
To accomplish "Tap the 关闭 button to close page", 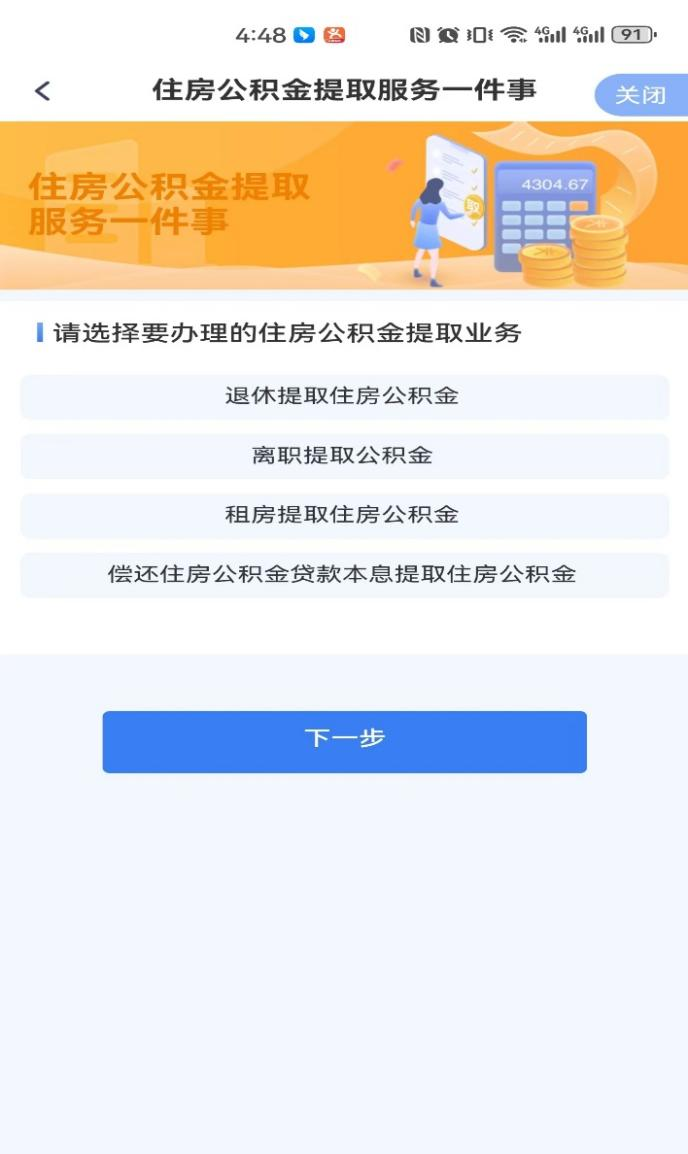I will [640, 95].
